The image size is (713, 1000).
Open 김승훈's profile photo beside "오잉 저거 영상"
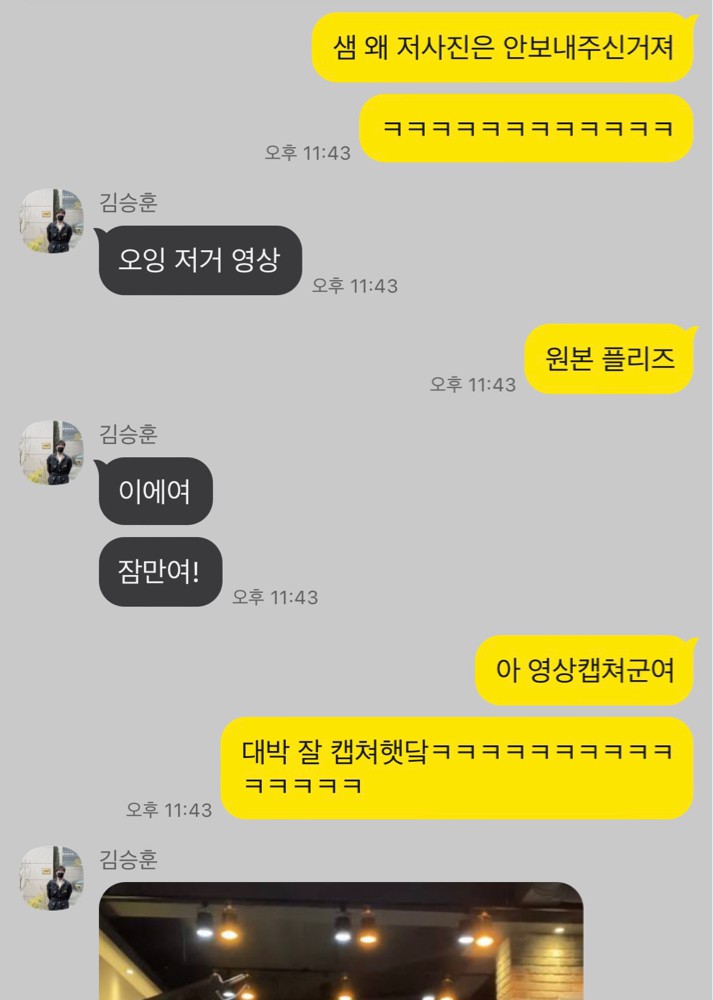coord(51,221)
